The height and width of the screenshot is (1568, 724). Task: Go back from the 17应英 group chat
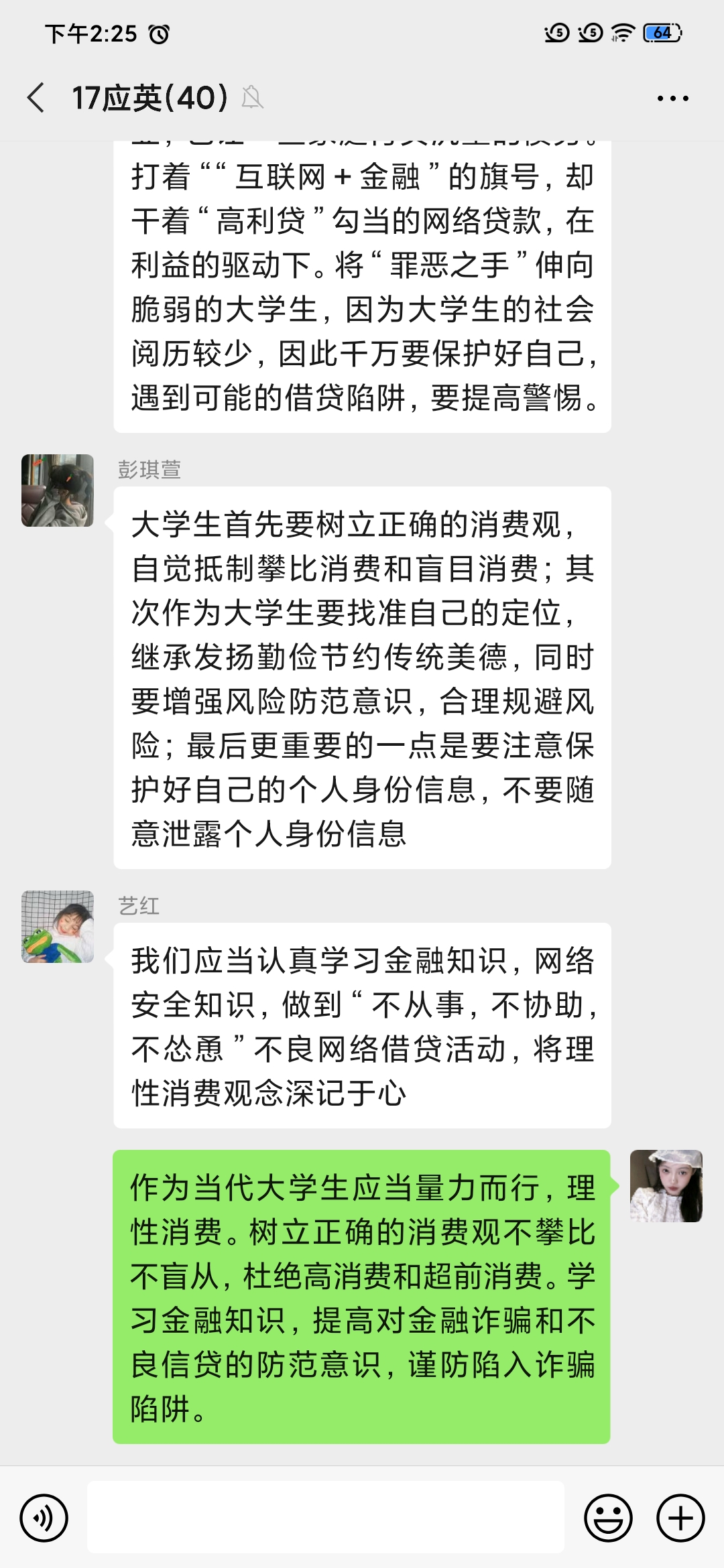point(36,98)
